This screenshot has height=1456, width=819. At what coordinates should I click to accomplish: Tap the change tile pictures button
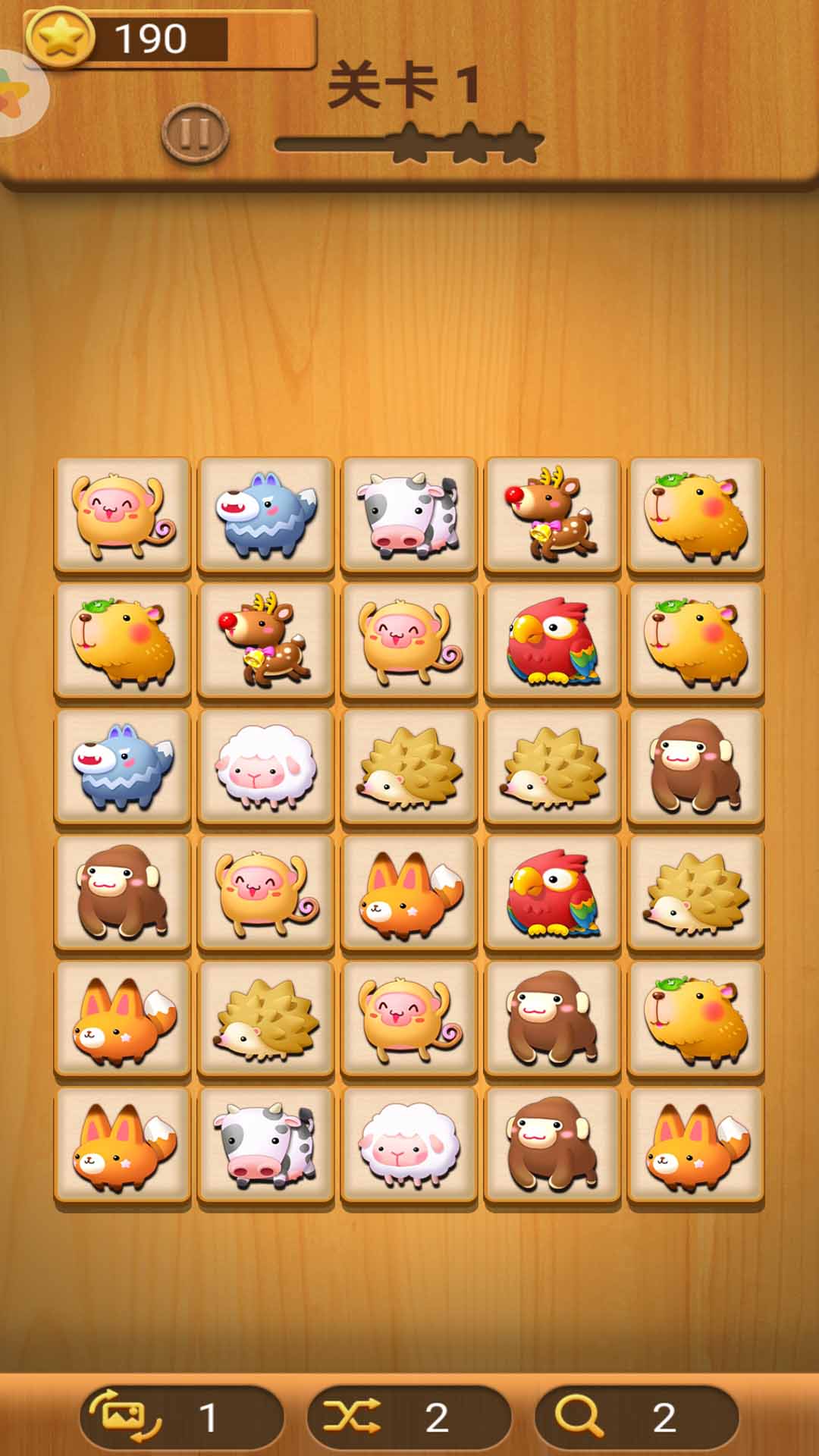[x=181, y=1417]
